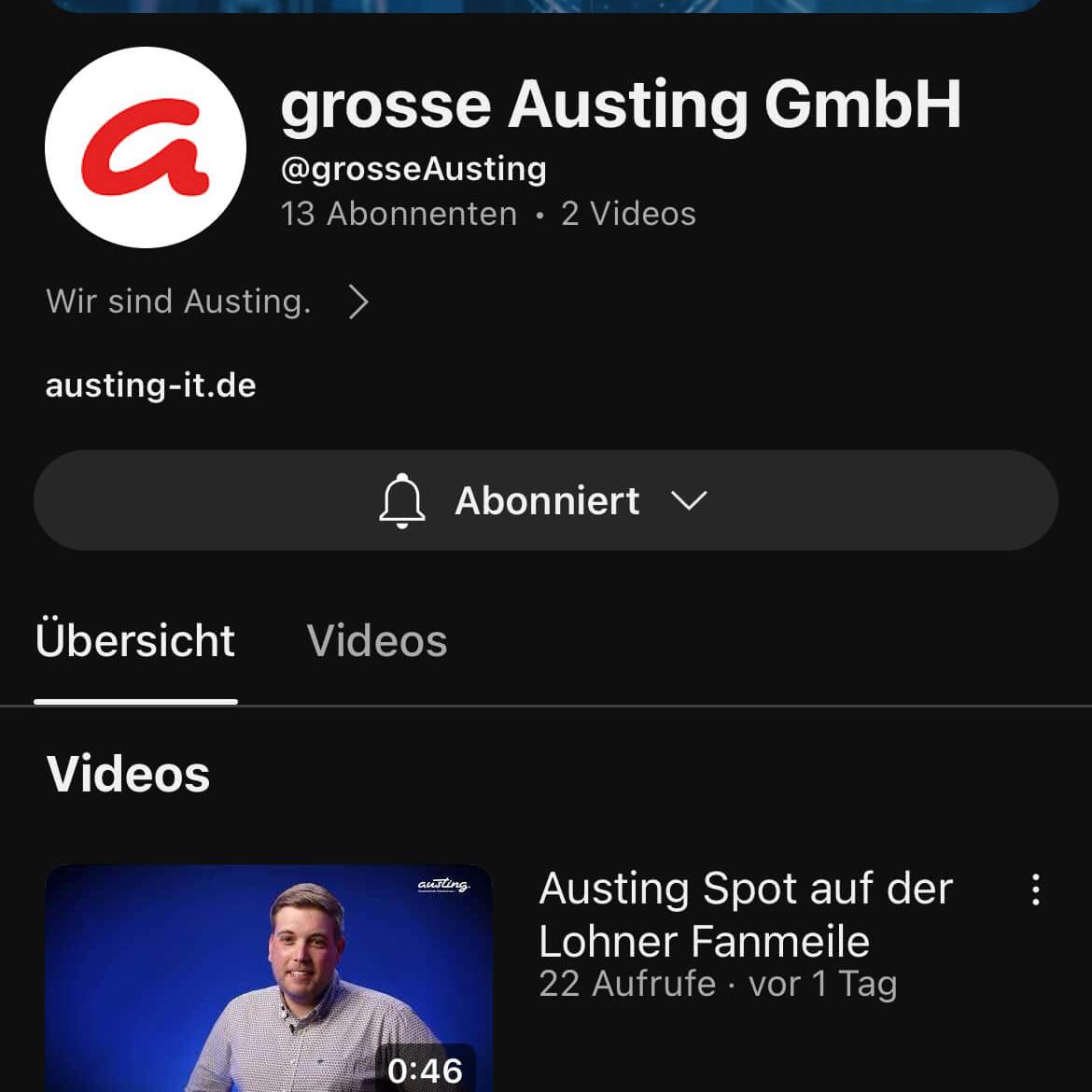Open the Abonniert subscription dropdown
Image resolution: width=1092 pixels, height=1092 pixels.
546,501
